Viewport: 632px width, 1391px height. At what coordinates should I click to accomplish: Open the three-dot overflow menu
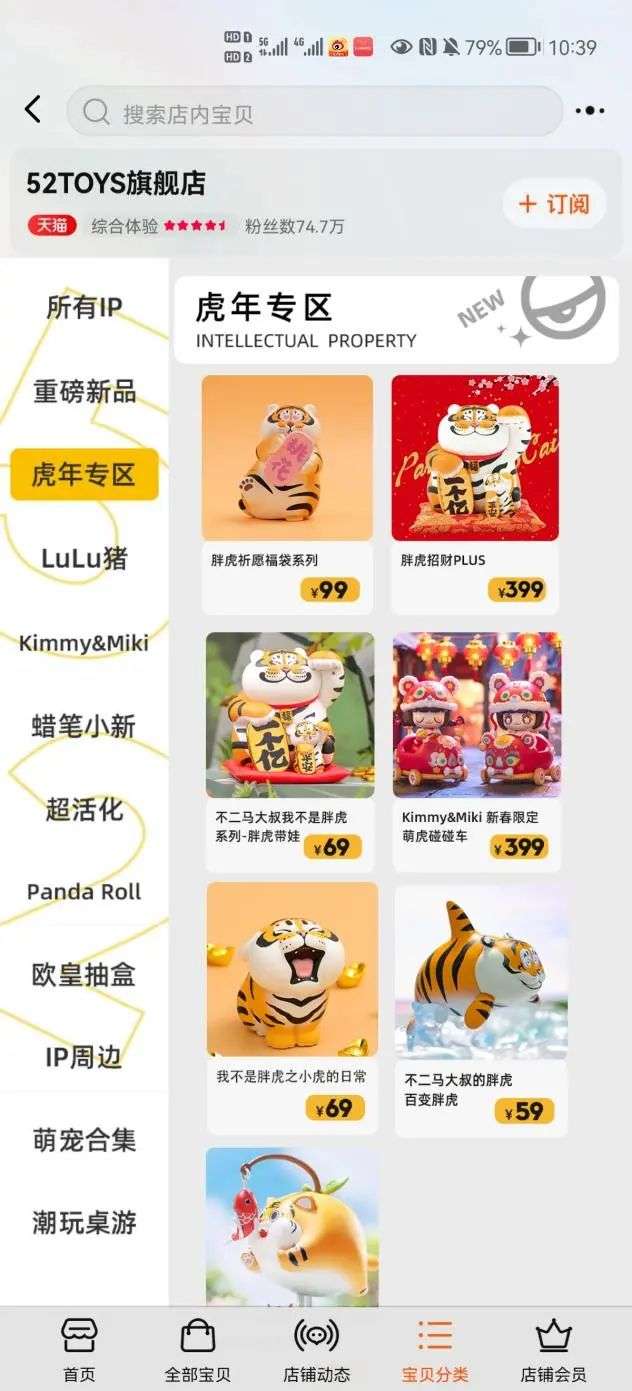click(590, 111)
